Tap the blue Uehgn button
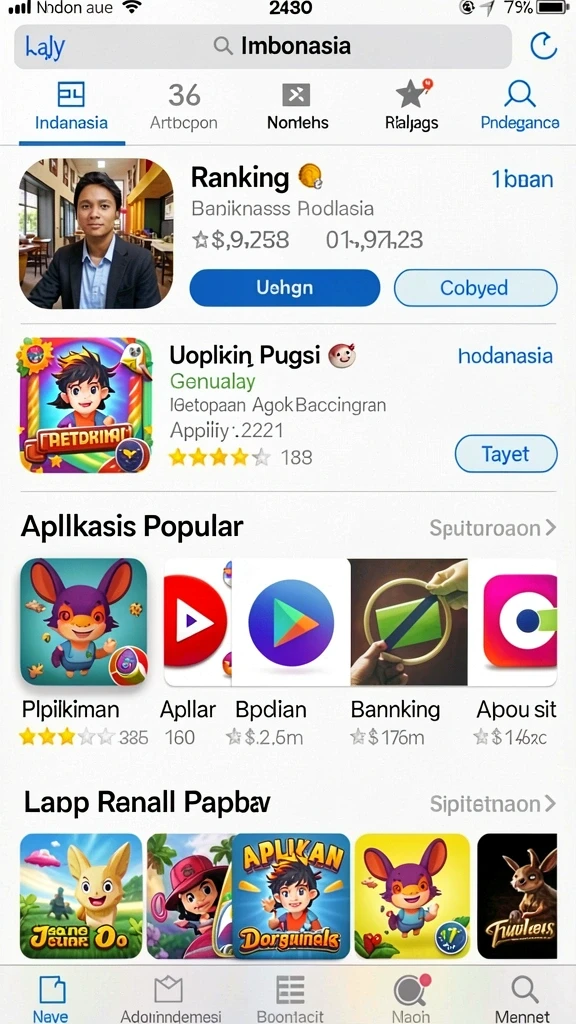Screen dimensions: 576x1024 (285, 288)
